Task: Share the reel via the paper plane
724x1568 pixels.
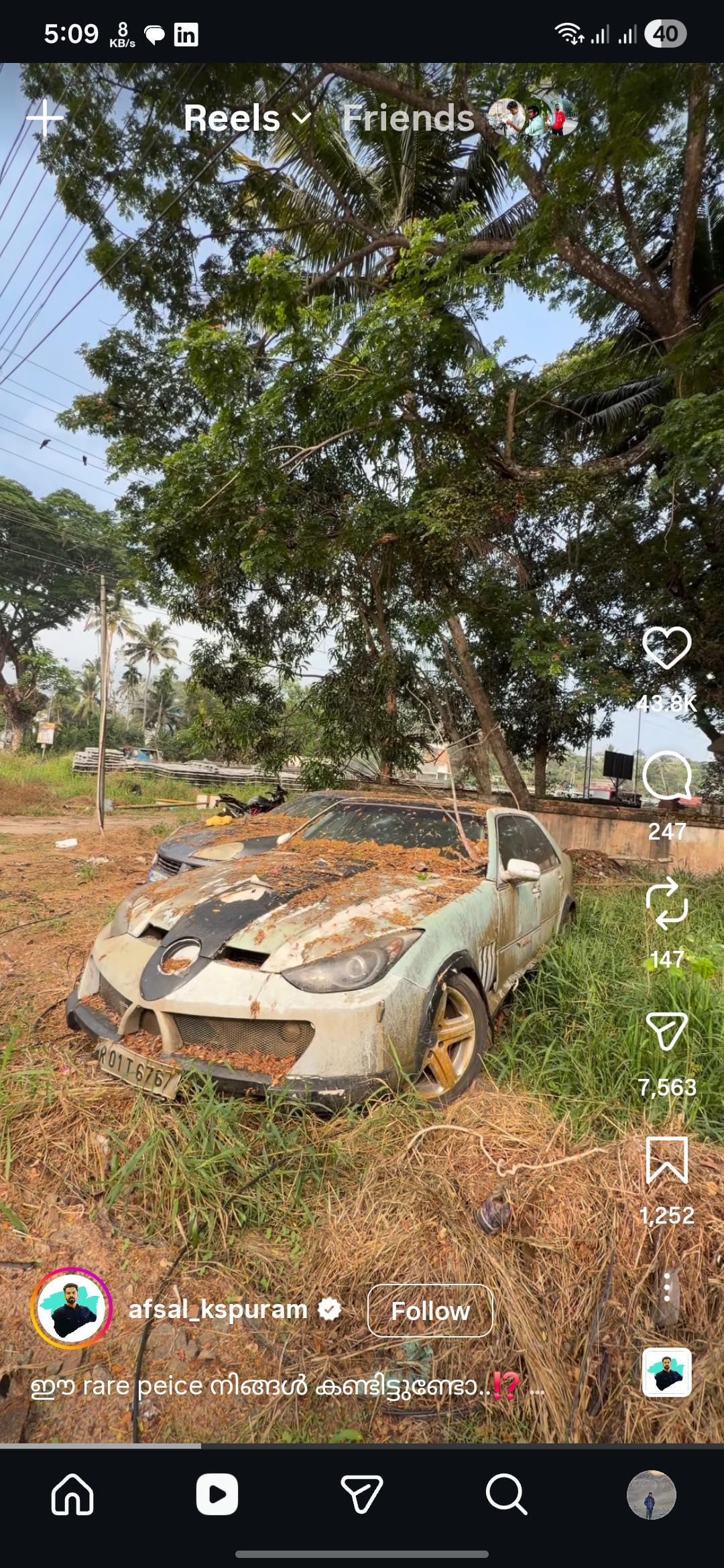Action: click(666, 1031)
